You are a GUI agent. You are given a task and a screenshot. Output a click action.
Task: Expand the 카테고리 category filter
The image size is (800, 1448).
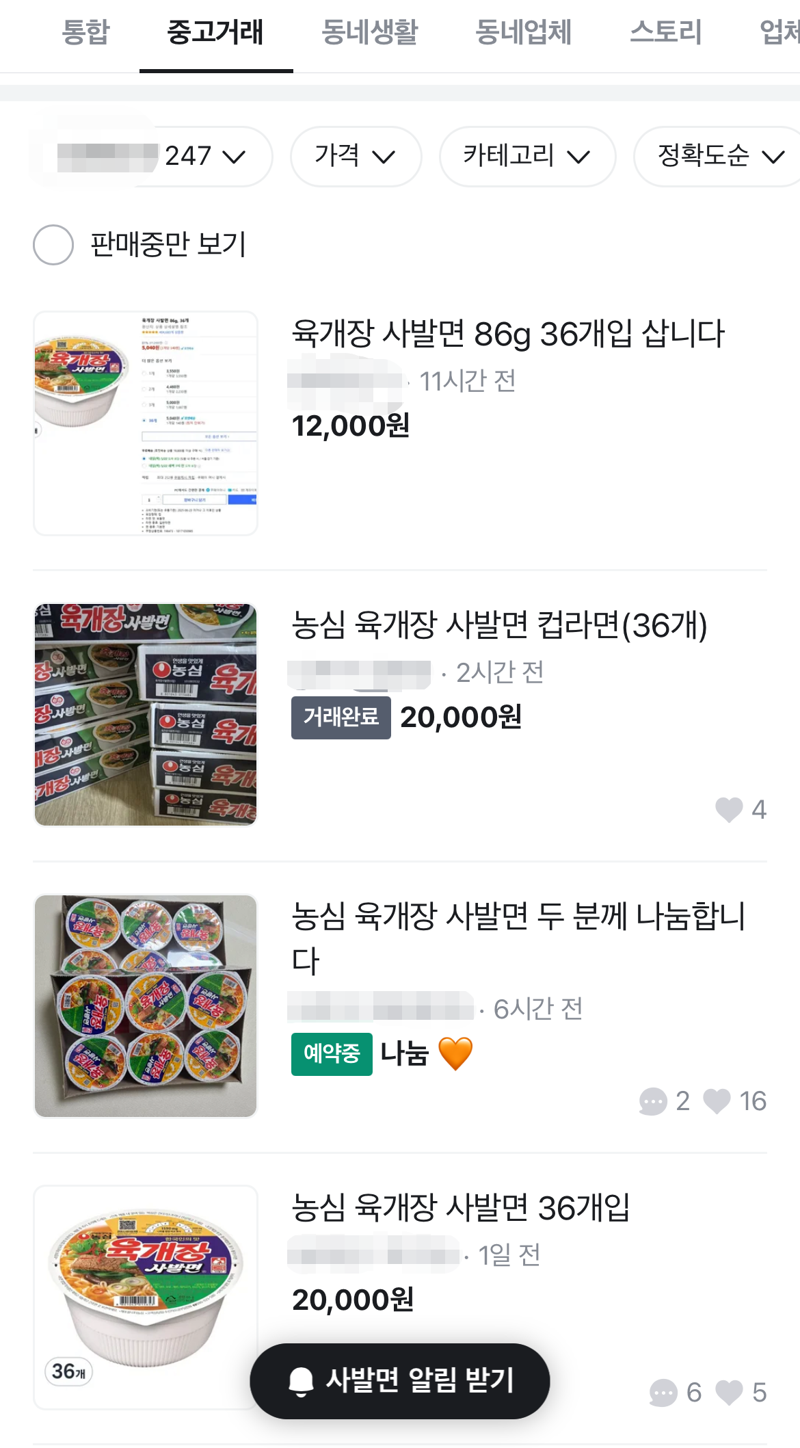527,156
